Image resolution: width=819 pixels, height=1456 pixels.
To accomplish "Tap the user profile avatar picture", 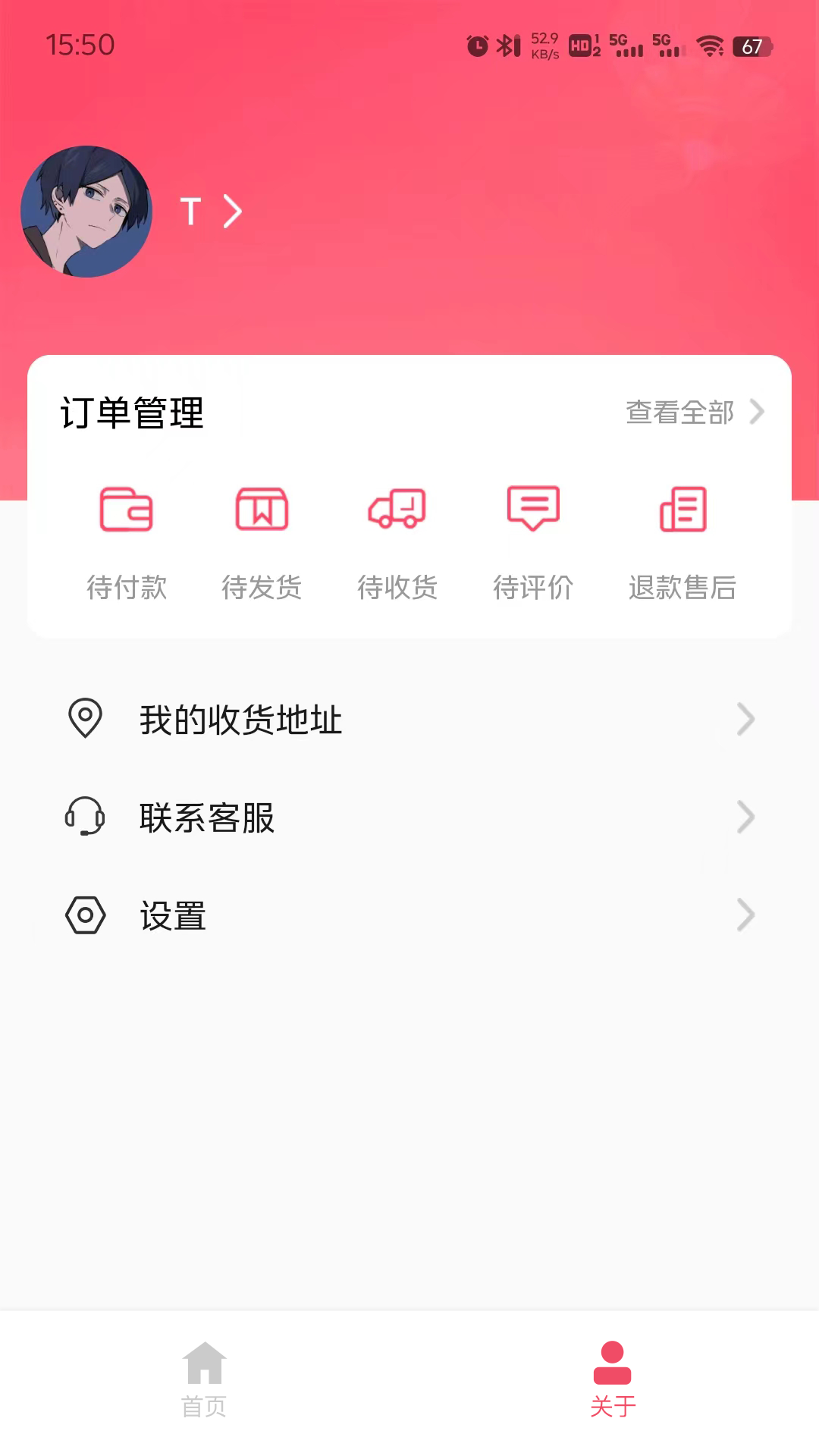I will pyautogui.click(x=86, y=212).
